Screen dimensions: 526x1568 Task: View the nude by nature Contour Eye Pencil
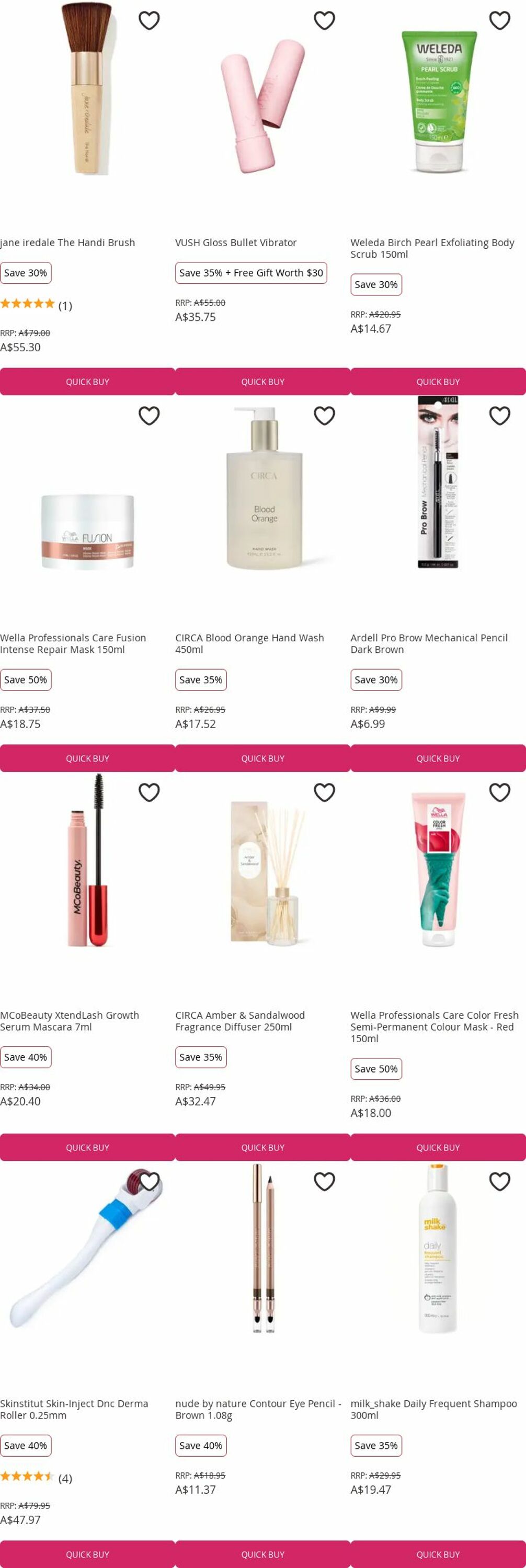[258, 1409]
